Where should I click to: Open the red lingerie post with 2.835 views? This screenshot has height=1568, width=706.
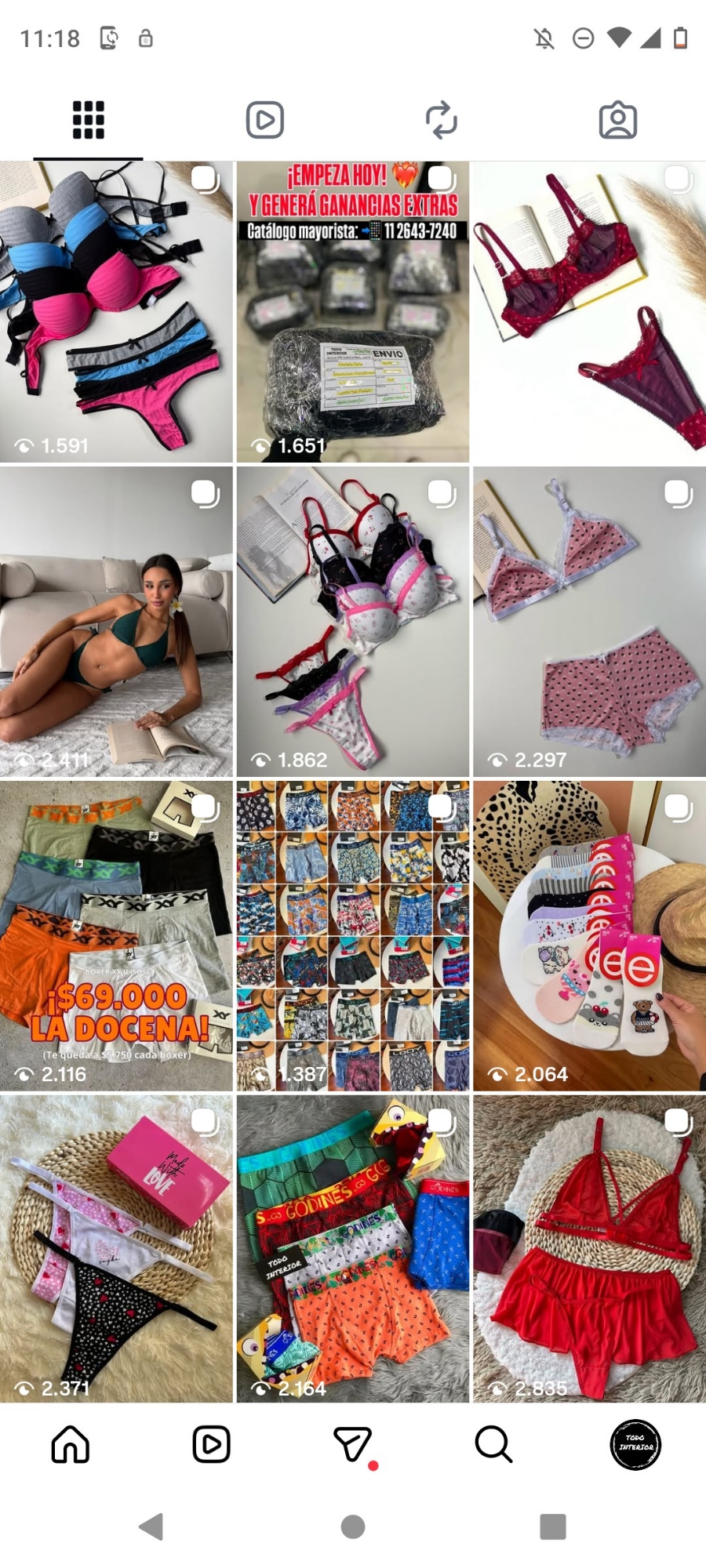(x=590, y=1249)
